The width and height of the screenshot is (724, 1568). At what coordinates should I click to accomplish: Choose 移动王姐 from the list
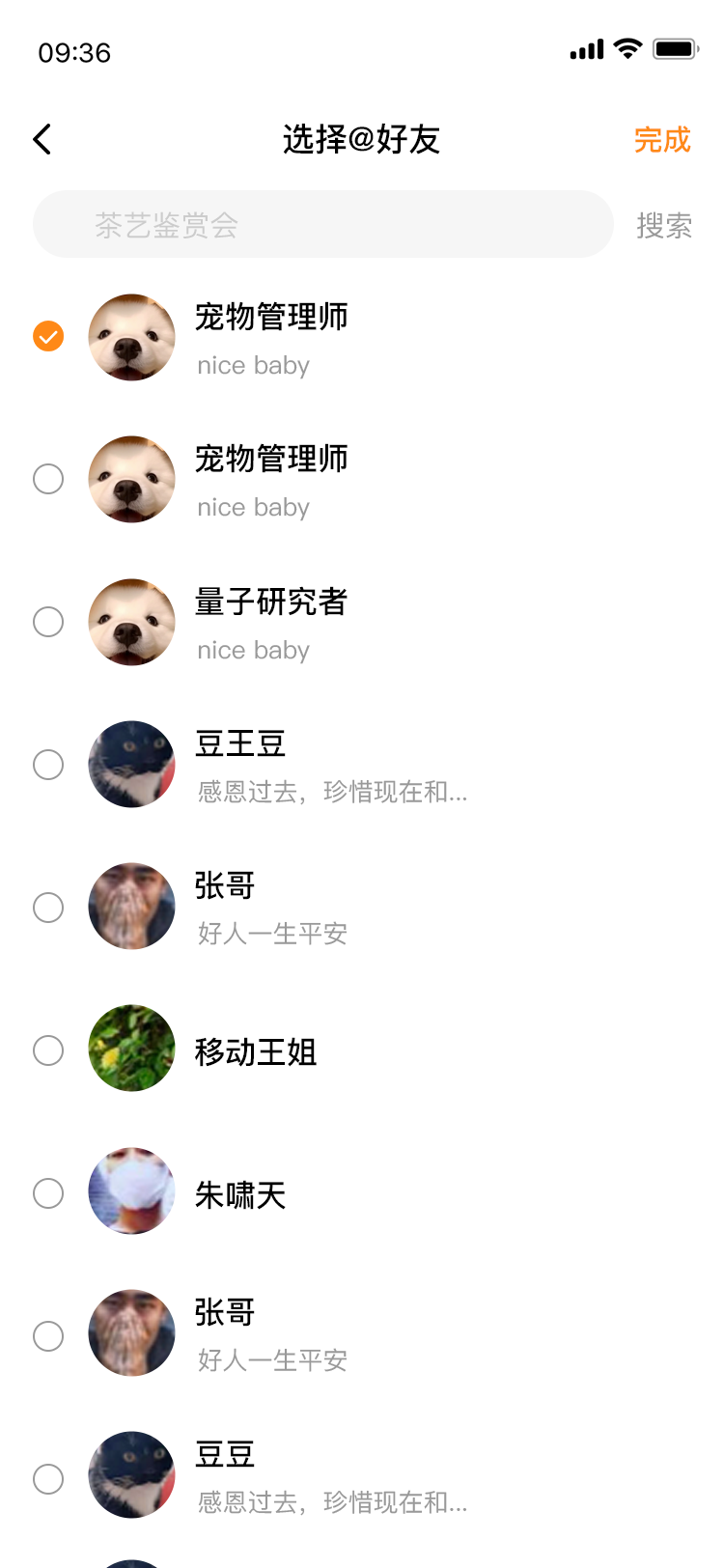(362, 1050)
